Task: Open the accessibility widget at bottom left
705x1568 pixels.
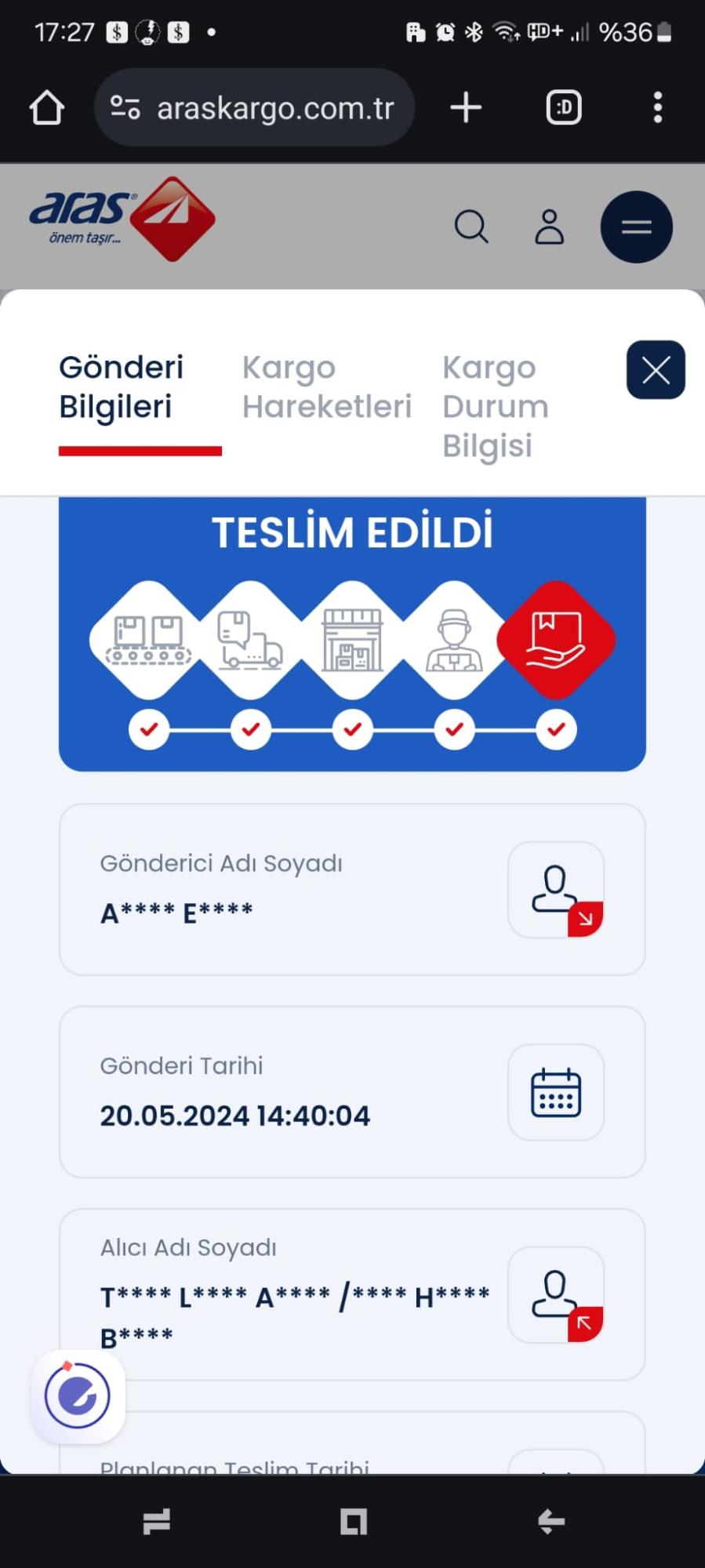Action: (x=76, y=1395)
